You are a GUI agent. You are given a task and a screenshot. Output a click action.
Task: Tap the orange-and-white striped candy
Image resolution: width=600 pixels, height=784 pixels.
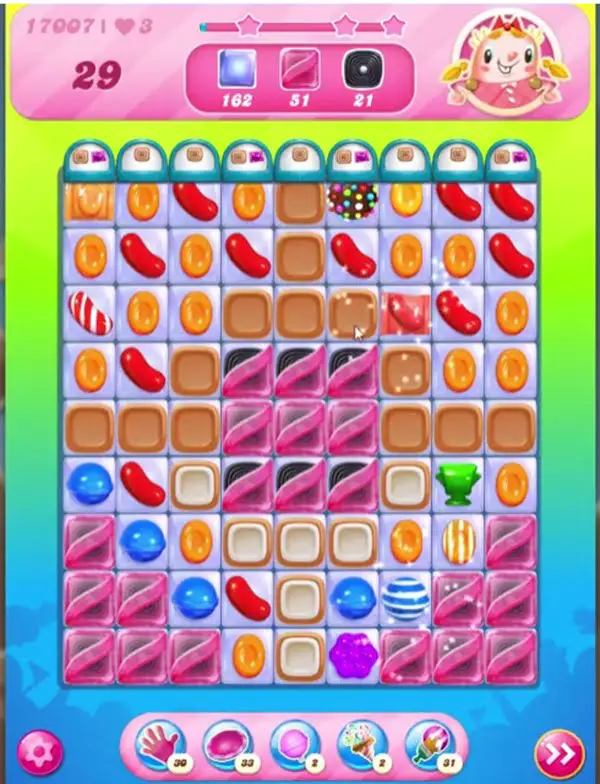click(x=459, y=541)
